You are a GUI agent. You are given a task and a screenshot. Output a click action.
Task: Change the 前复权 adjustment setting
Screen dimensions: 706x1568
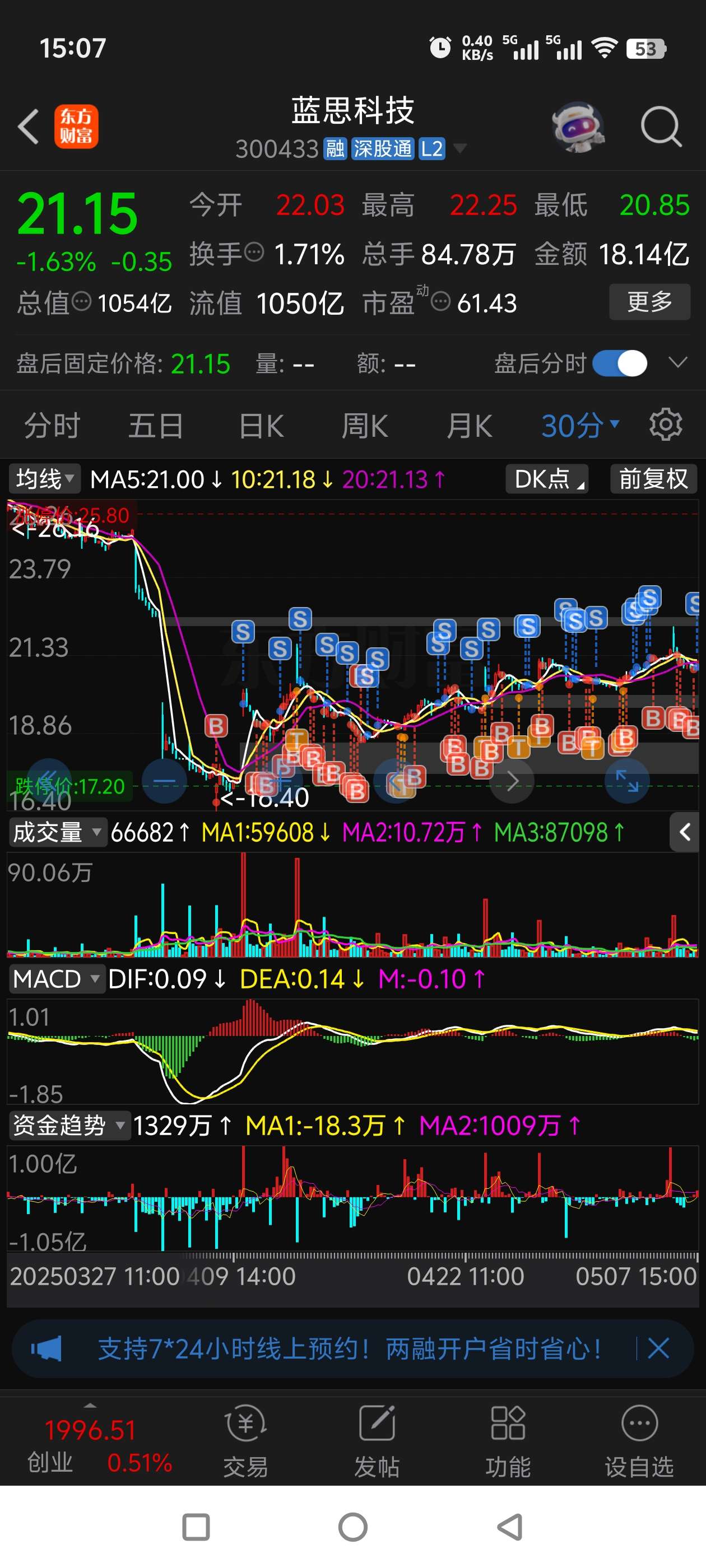point(653,479)
